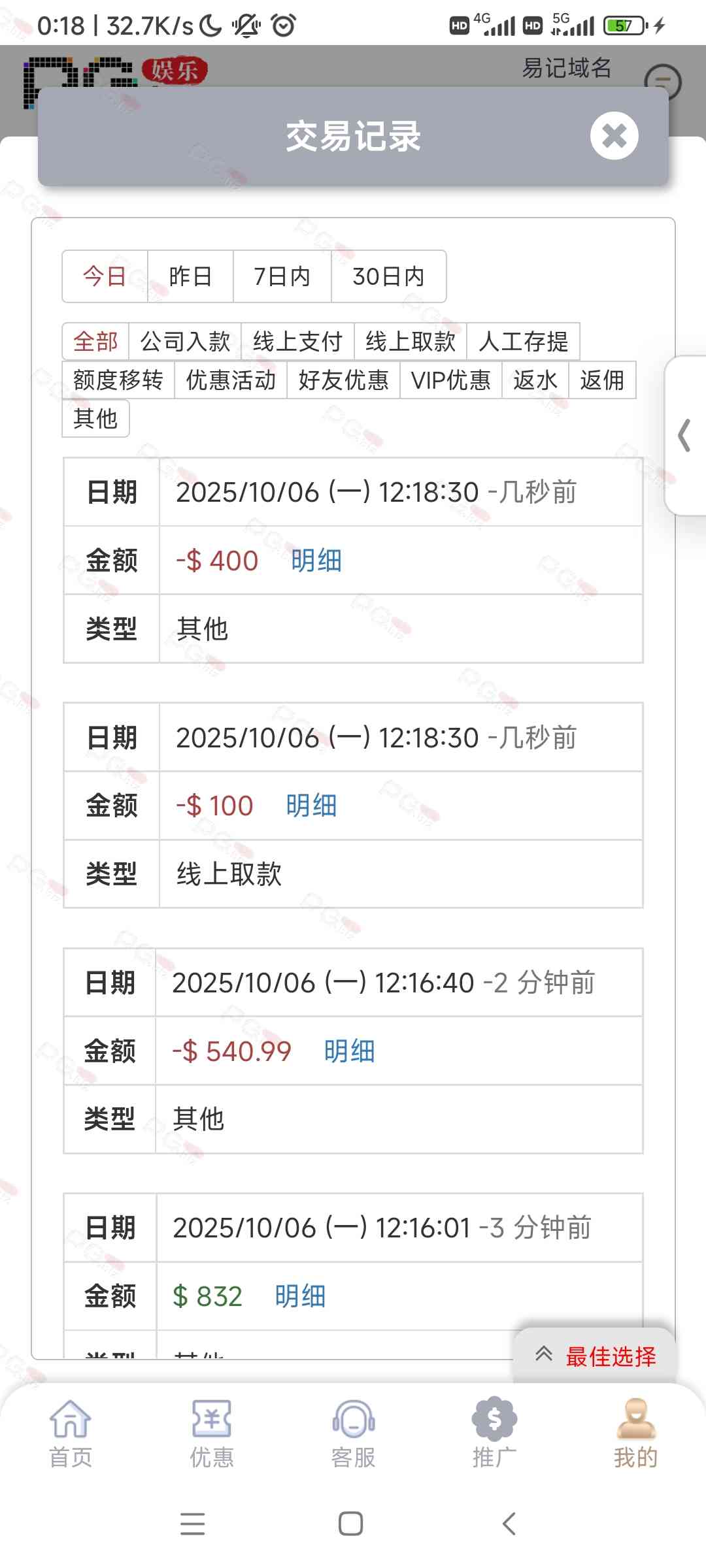This screenshot has height=1568, width=706.
Task: Open 明细 for the $ 832 transaction
Action: tap(300, 1296)
